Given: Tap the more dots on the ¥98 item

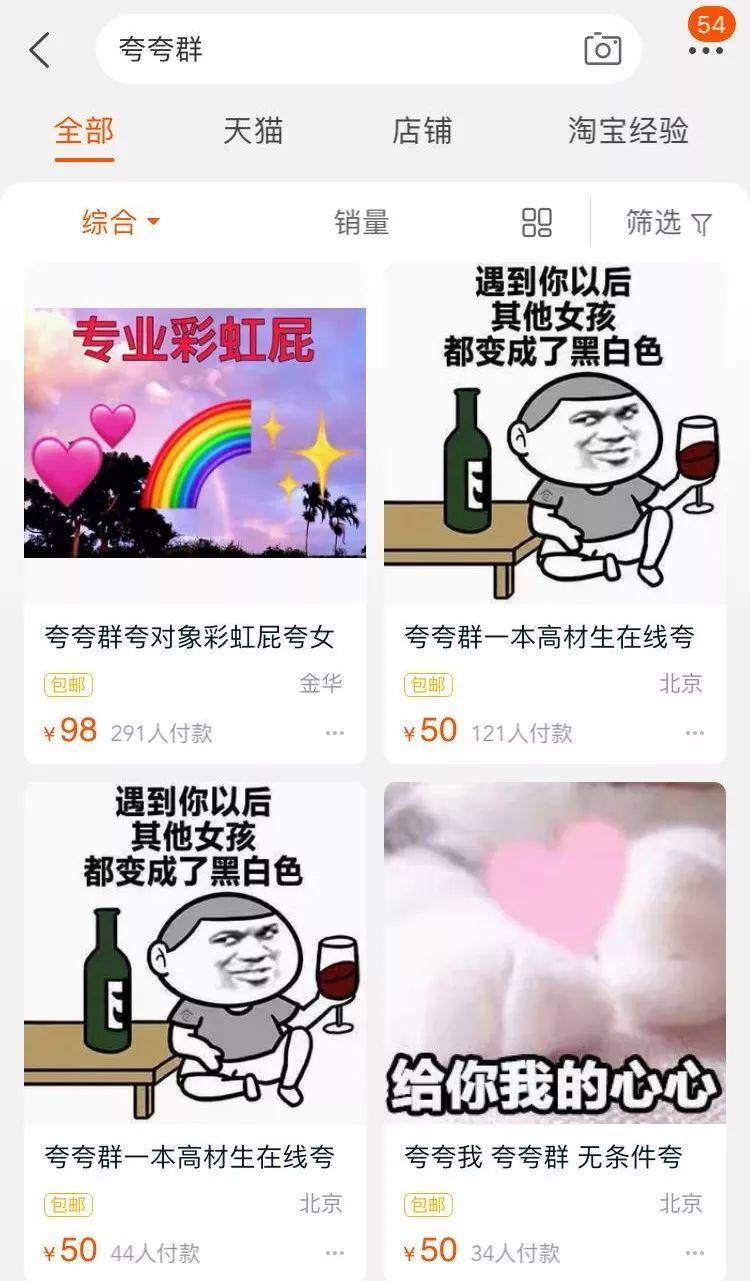Looking at the screenshot, I should coord(335,733).
